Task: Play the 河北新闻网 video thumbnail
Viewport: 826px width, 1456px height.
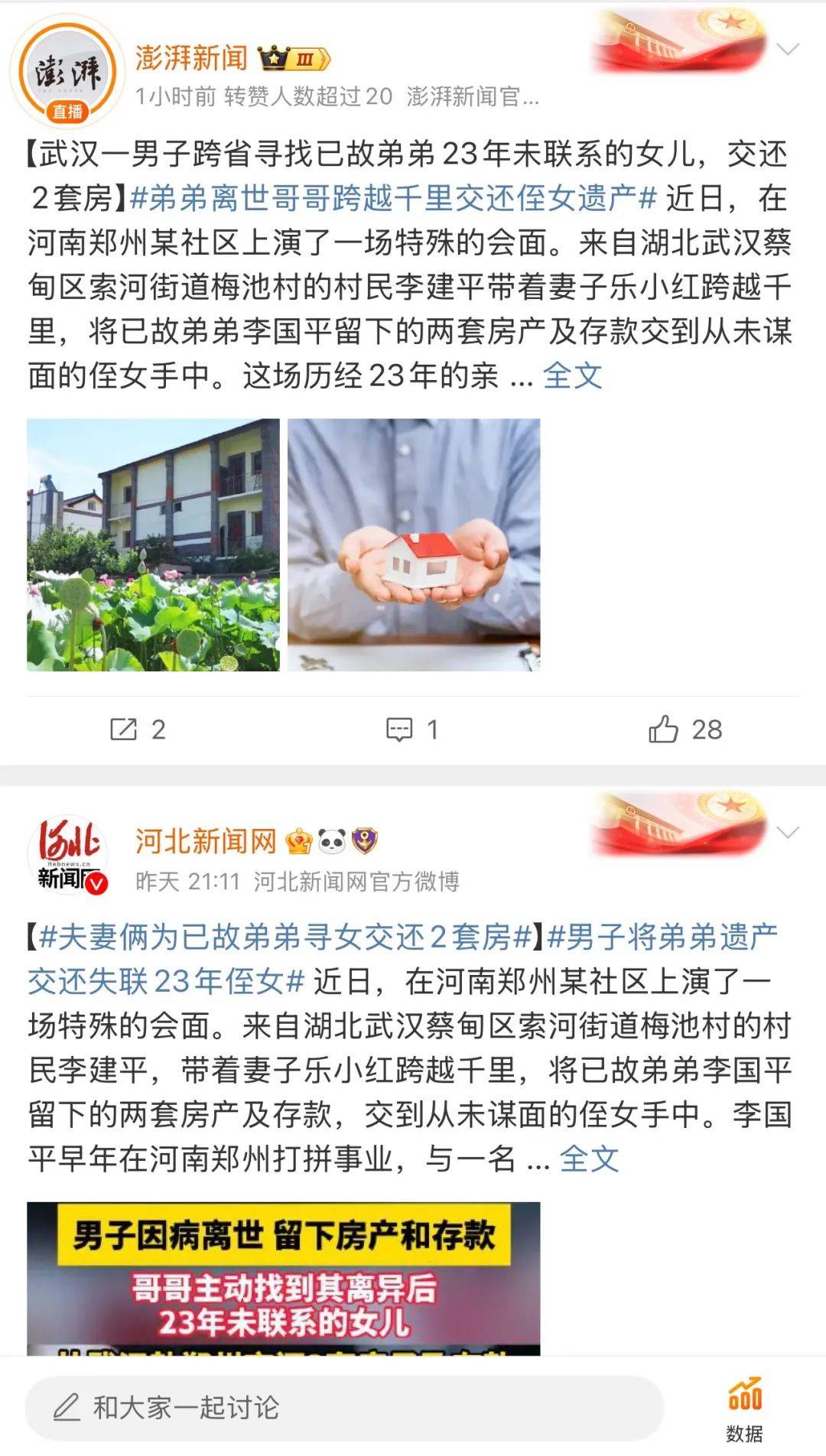Action: [x=283, y=1278]
